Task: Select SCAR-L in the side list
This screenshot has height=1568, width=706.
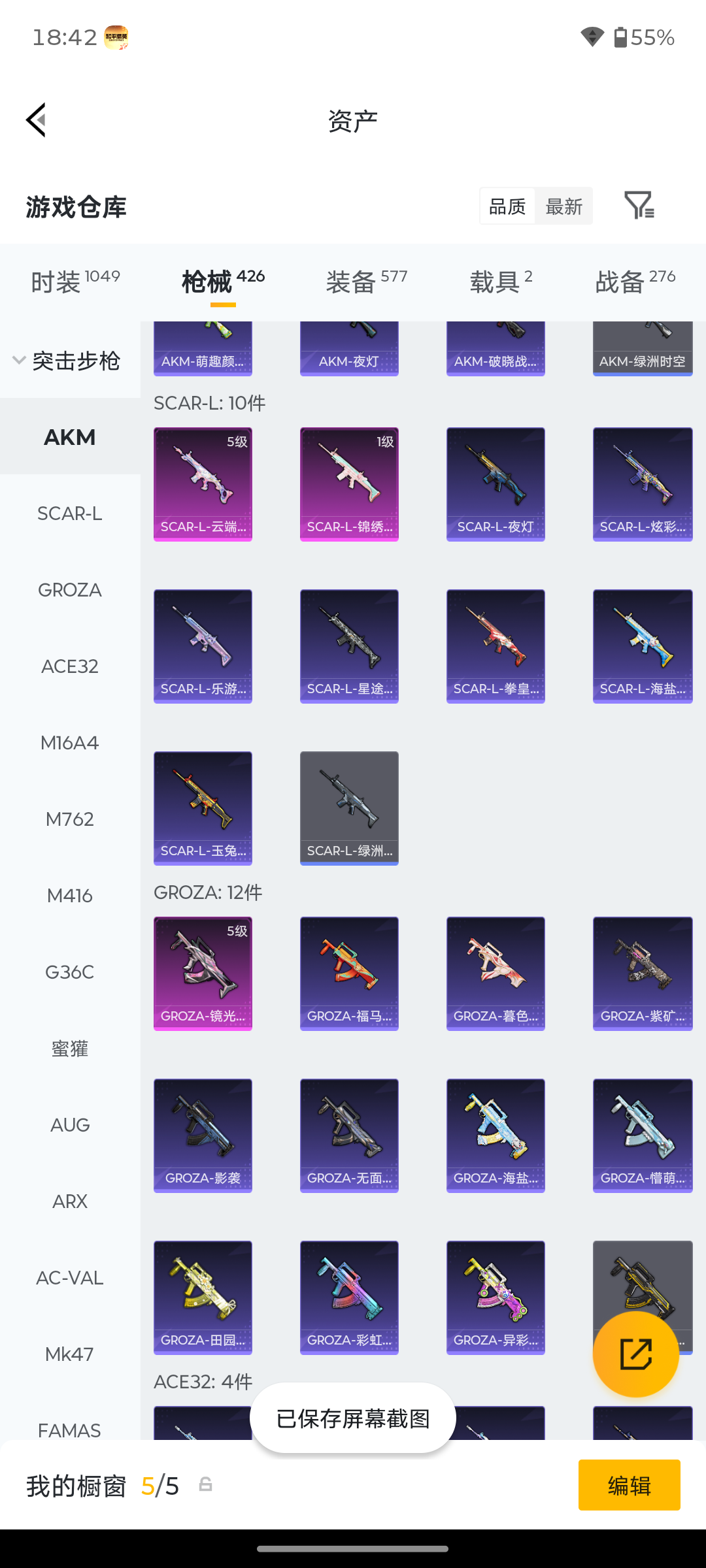Action: tap(70, 514)
